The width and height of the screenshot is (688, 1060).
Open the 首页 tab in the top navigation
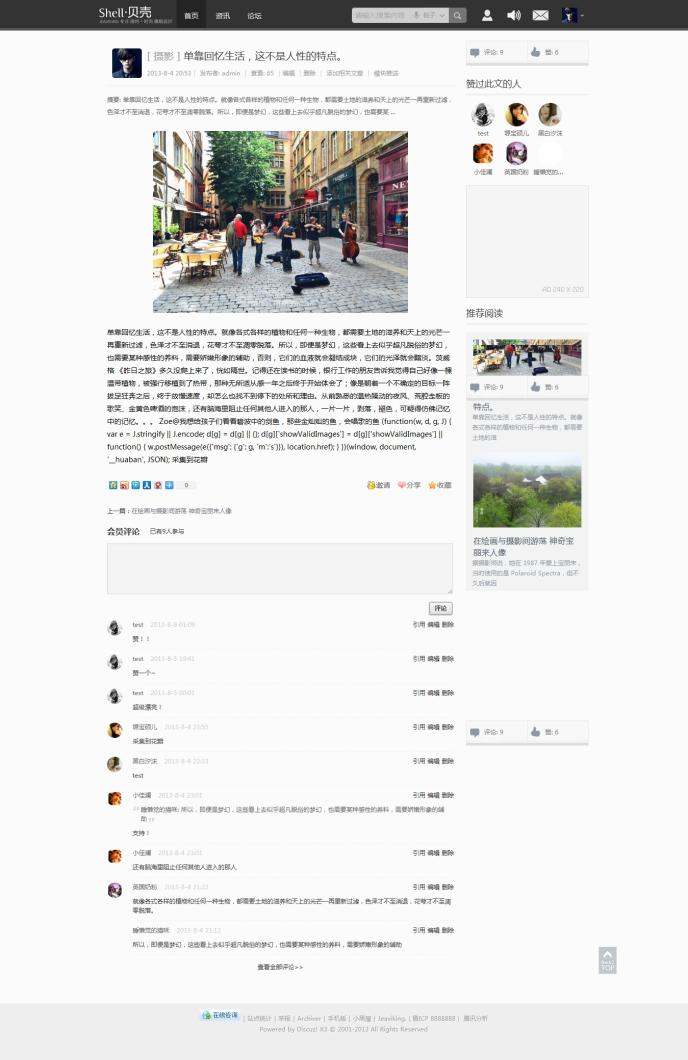click(191, 15)
